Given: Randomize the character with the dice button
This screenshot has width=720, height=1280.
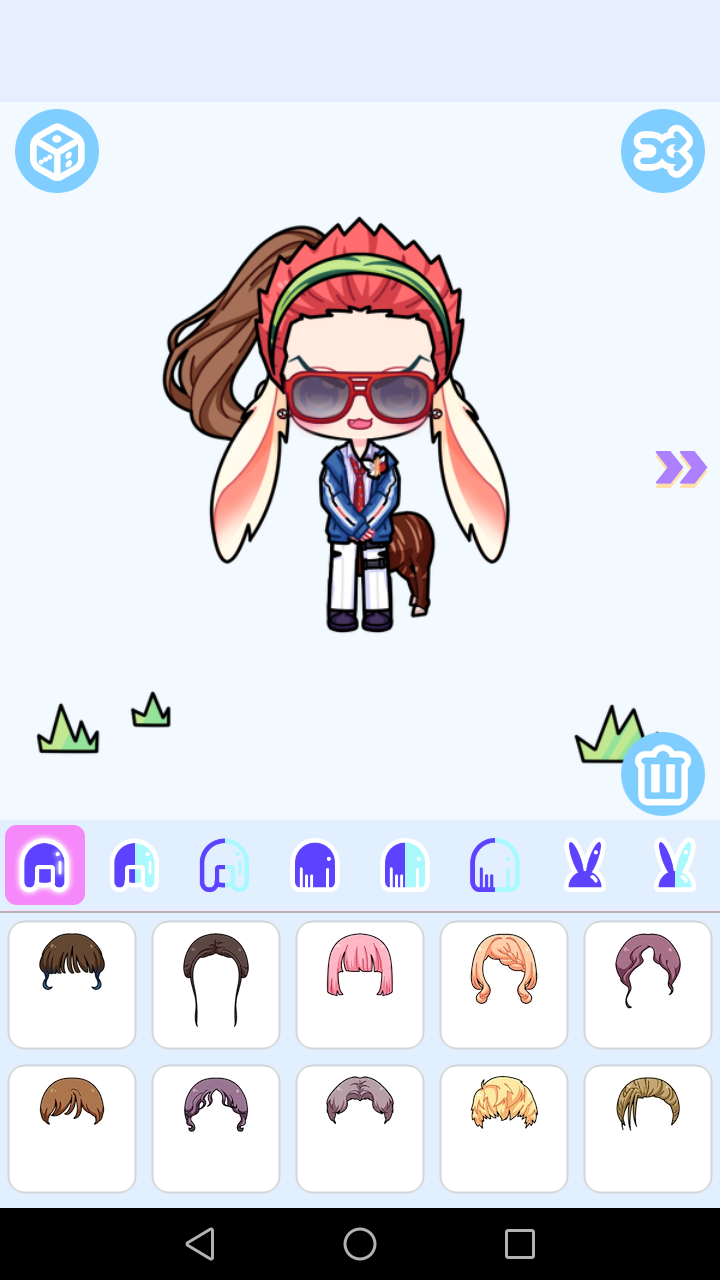Looking at the screenshot, I should pos(57,151).
